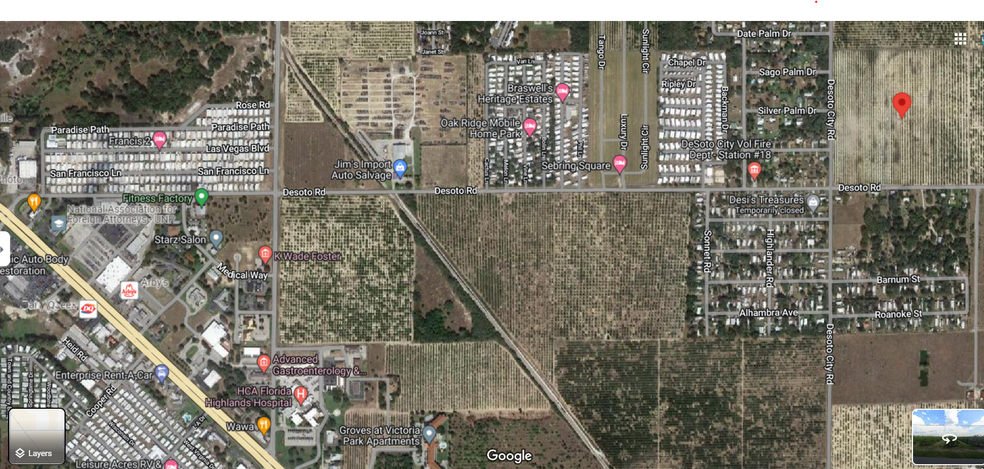Select the Fitness Factory map pin
984x469 pixels.
201,197
